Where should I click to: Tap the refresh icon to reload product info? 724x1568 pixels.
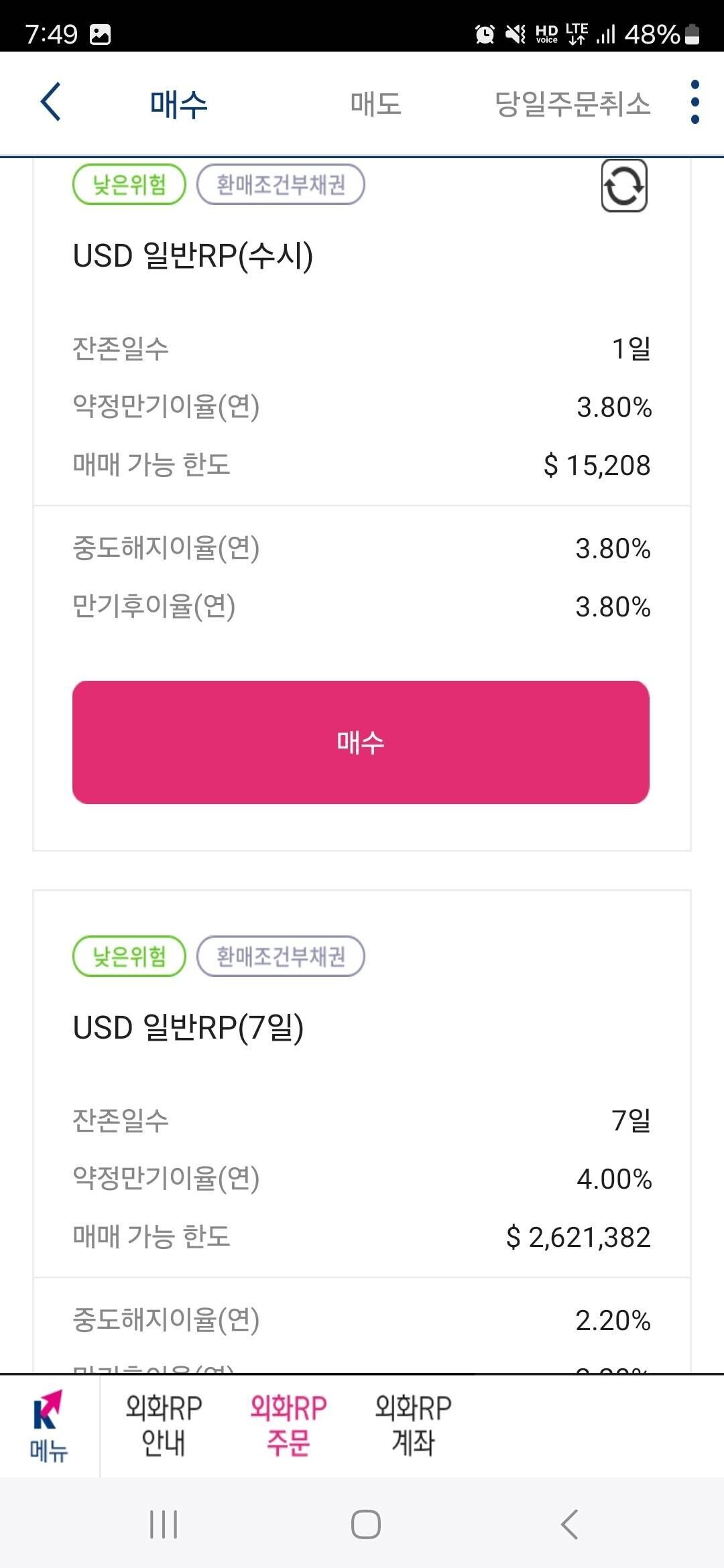click(x=623, y=186)
